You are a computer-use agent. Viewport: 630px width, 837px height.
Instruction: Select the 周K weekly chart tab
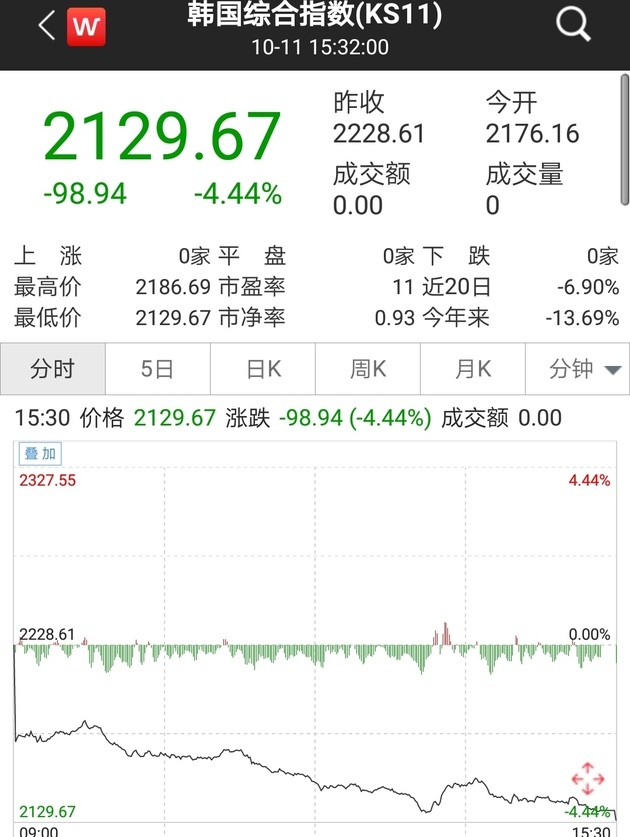pyautogui.click(x=368, y=369)
